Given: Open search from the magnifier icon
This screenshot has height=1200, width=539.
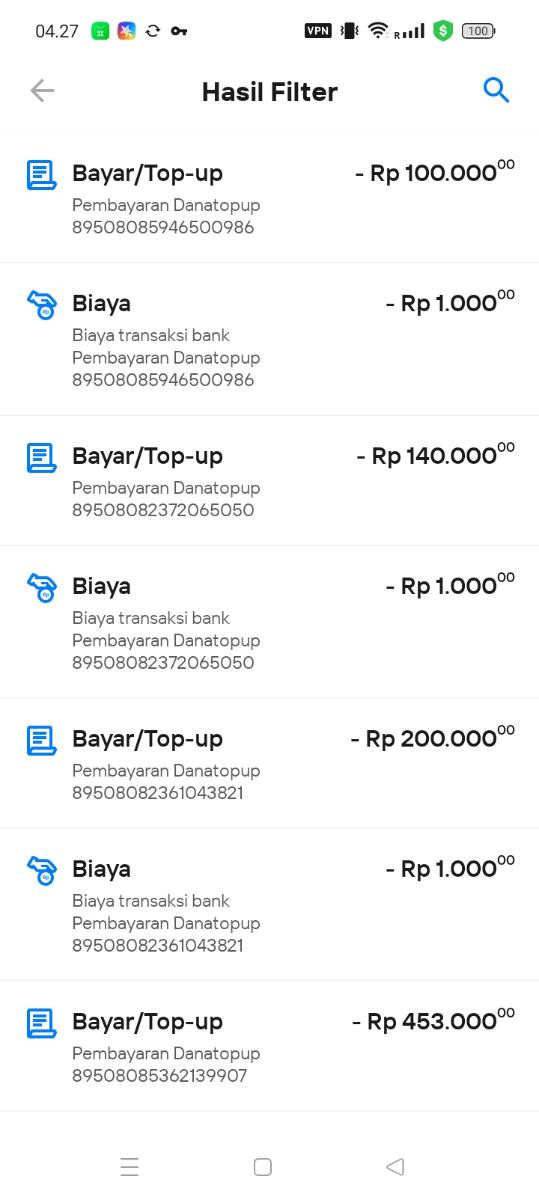Looking at the screenshot, I should (496, 91).
